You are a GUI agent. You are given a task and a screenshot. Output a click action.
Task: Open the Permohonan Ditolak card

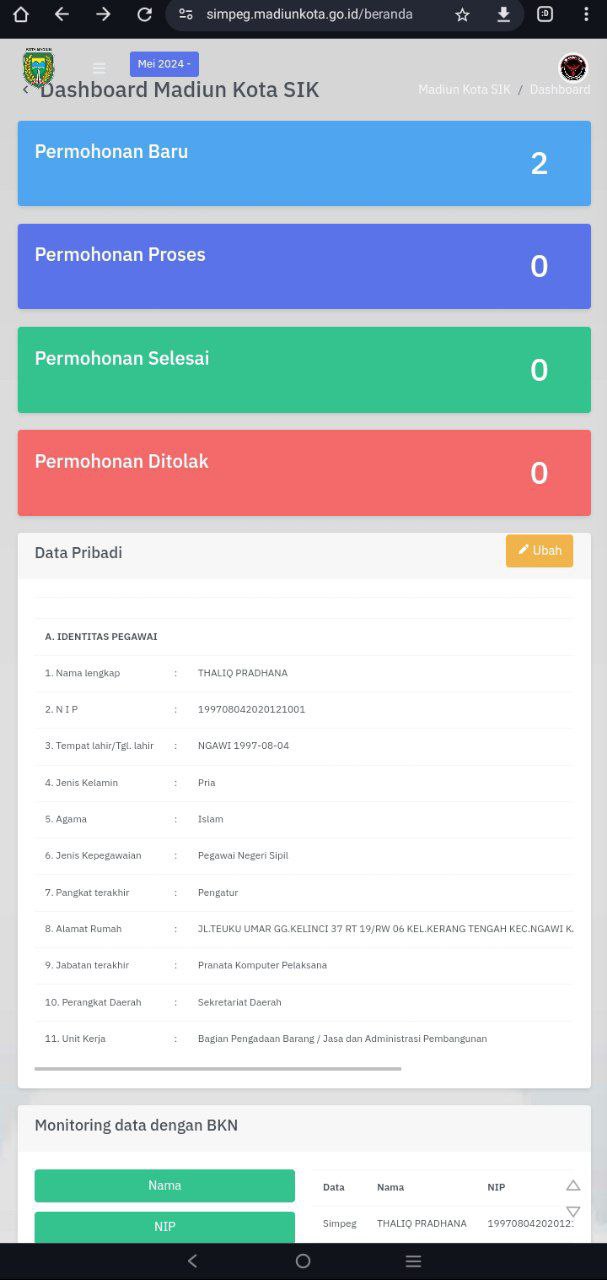click(x=304, y=473)
